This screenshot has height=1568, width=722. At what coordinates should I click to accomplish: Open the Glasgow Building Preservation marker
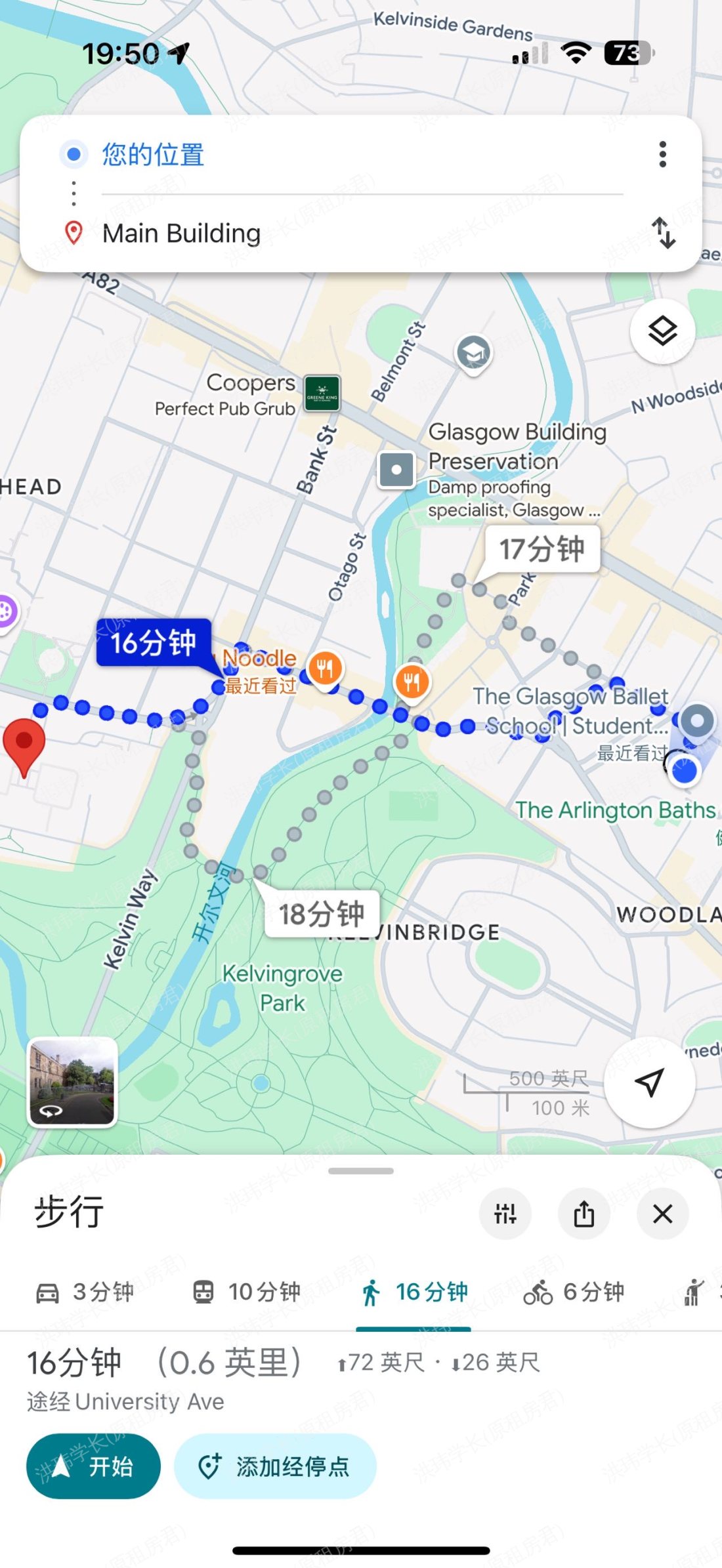[x=396, y=470]
